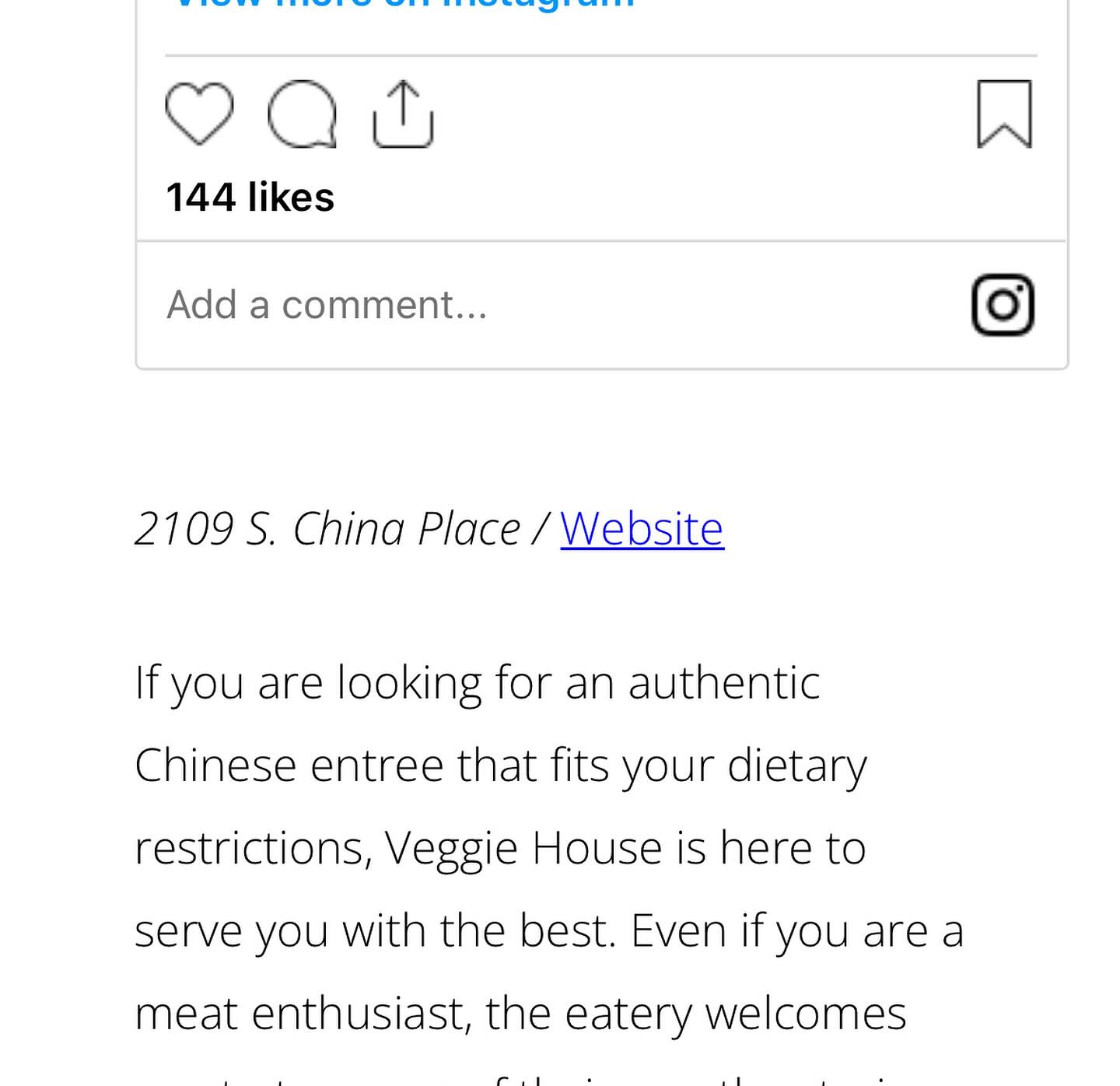Bookmark the embedded Instagram post
Viewport: 1120px width, 1086px height.
pyautogui.click(x=1004, y=114)
